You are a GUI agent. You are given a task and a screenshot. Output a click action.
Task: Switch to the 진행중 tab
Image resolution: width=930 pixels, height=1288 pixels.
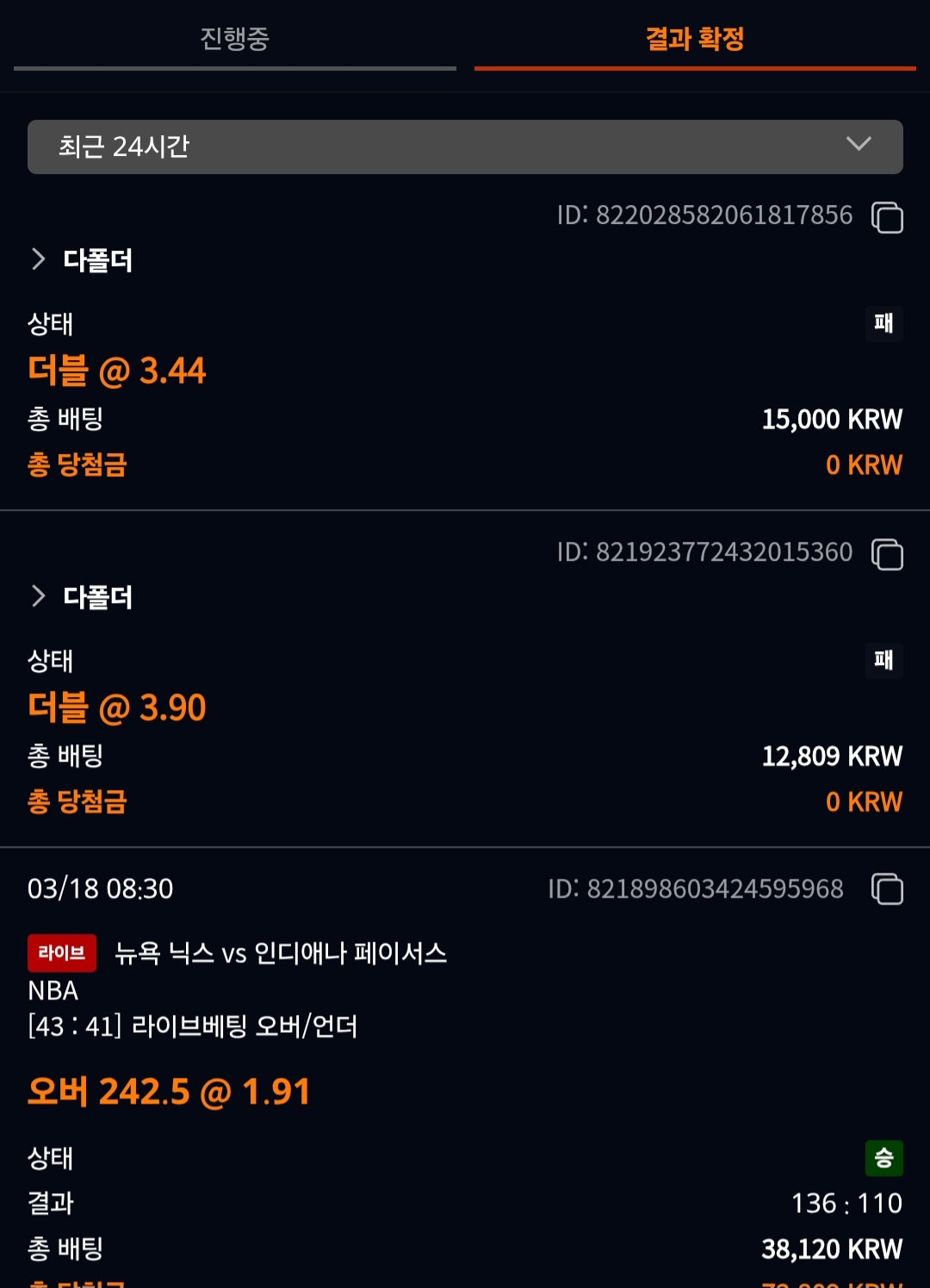pos(234,39)
